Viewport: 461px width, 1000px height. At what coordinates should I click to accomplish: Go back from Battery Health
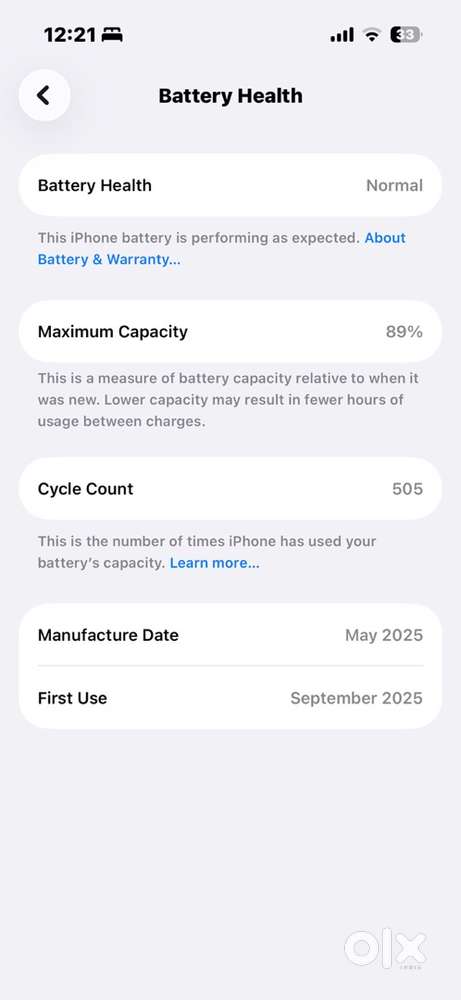coord(44,96)
